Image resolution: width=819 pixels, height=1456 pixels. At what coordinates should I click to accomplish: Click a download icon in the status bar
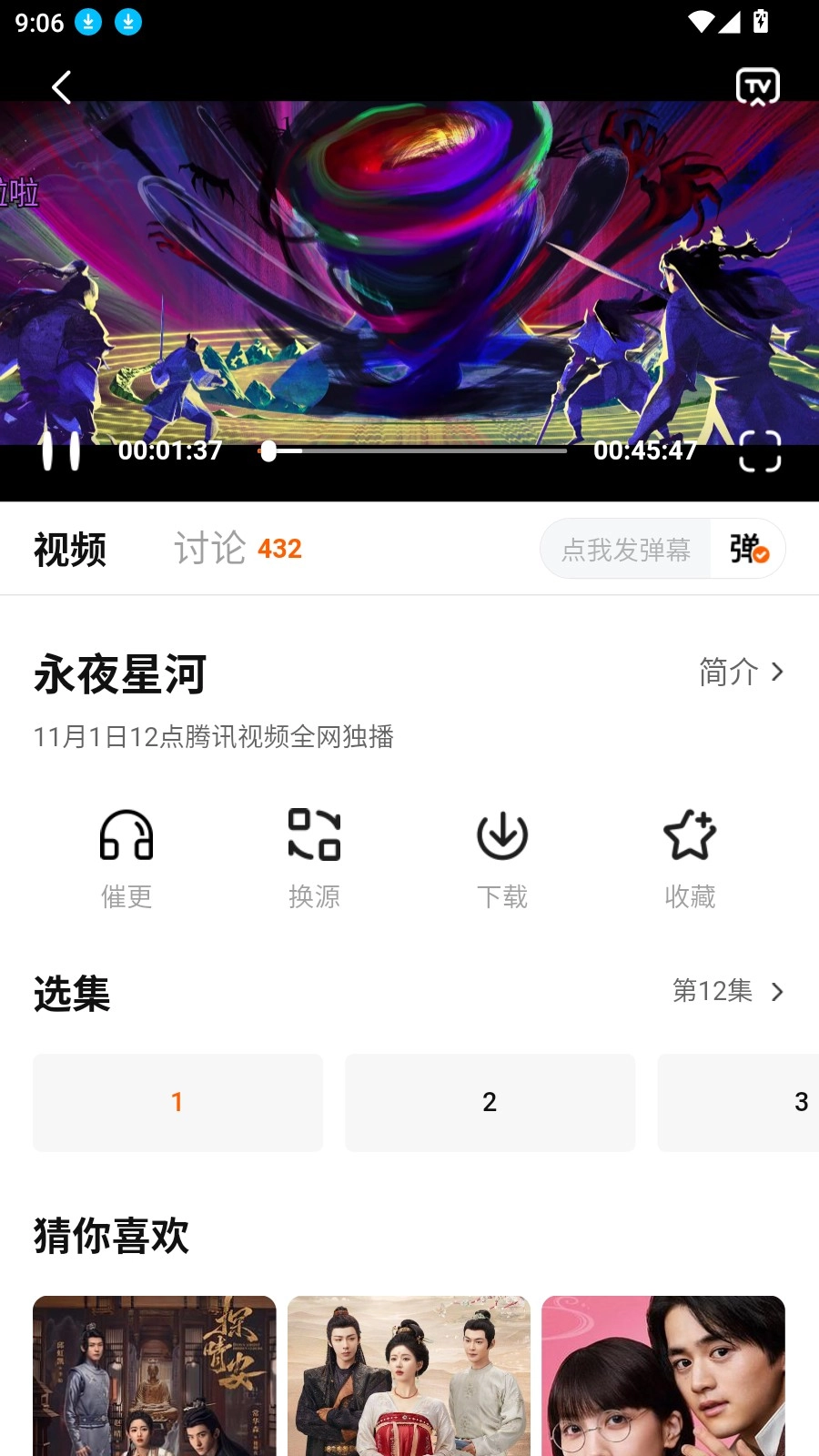pos(87,21)
